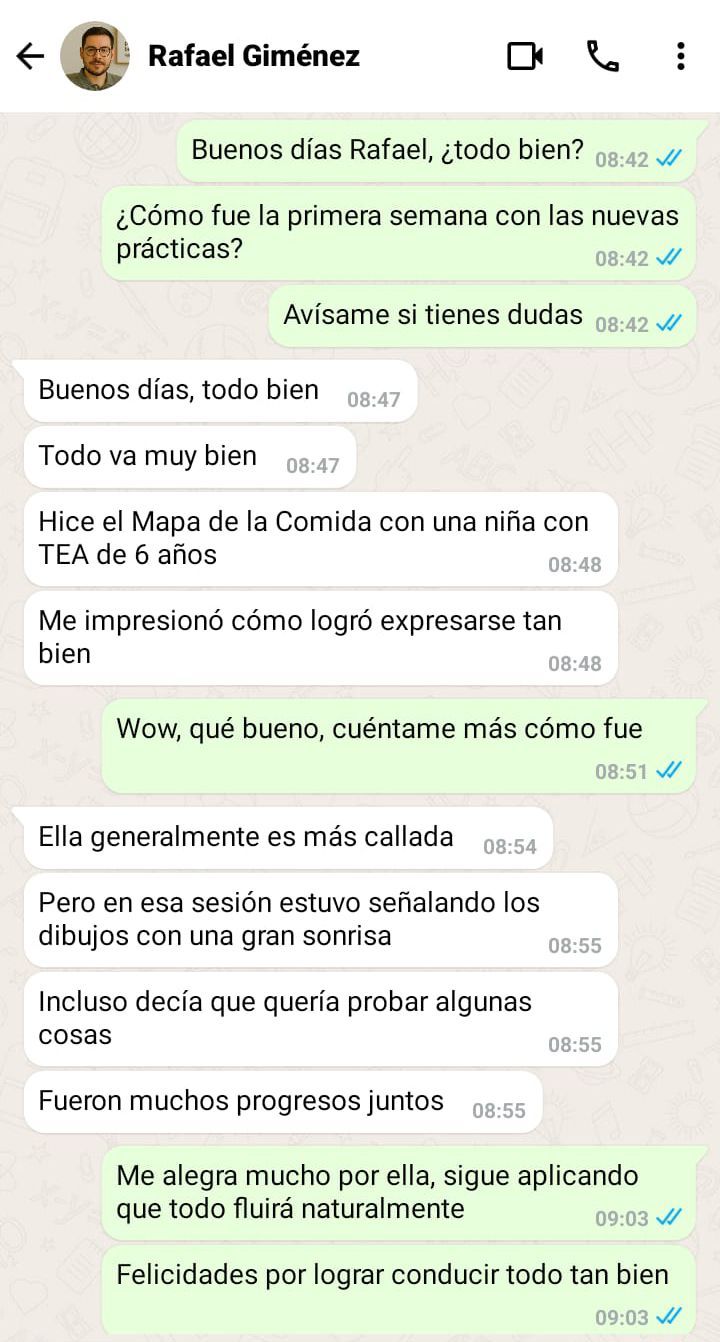Open Rafael Giménez's profile photo
The image size is (720, 1342).
[95, 56]
